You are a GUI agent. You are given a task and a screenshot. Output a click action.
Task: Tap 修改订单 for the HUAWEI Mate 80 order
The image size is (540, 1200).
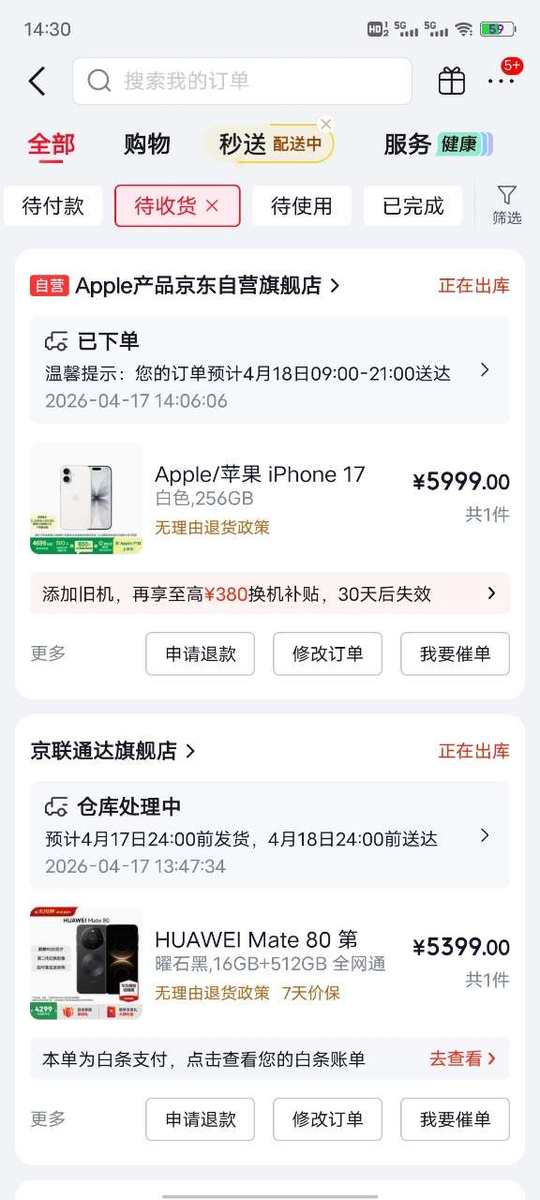click(x=328, y=1119)
